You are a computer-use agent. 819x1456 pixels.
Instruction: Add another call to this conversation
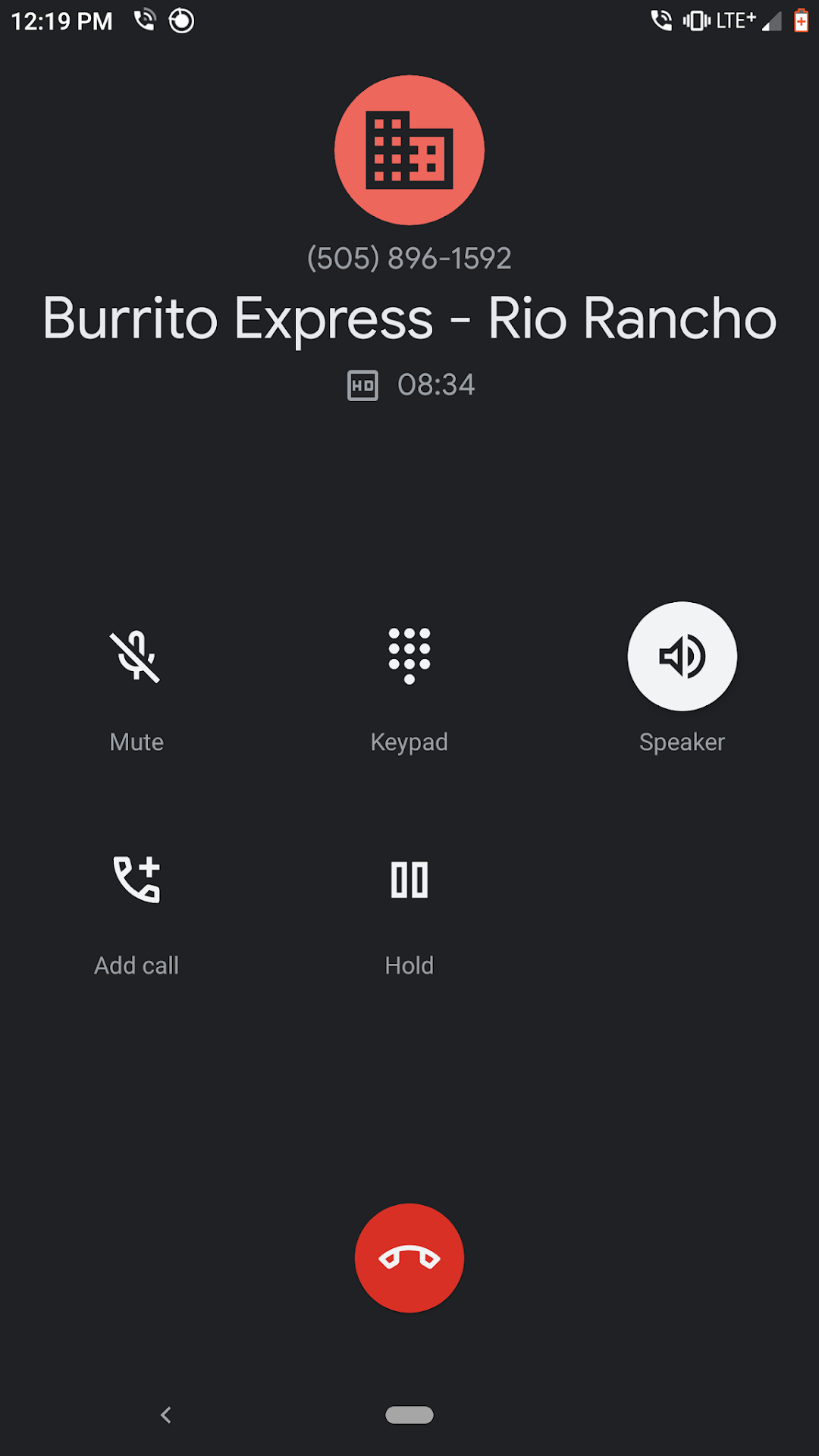pyautogui.click(x=136, y=880)
